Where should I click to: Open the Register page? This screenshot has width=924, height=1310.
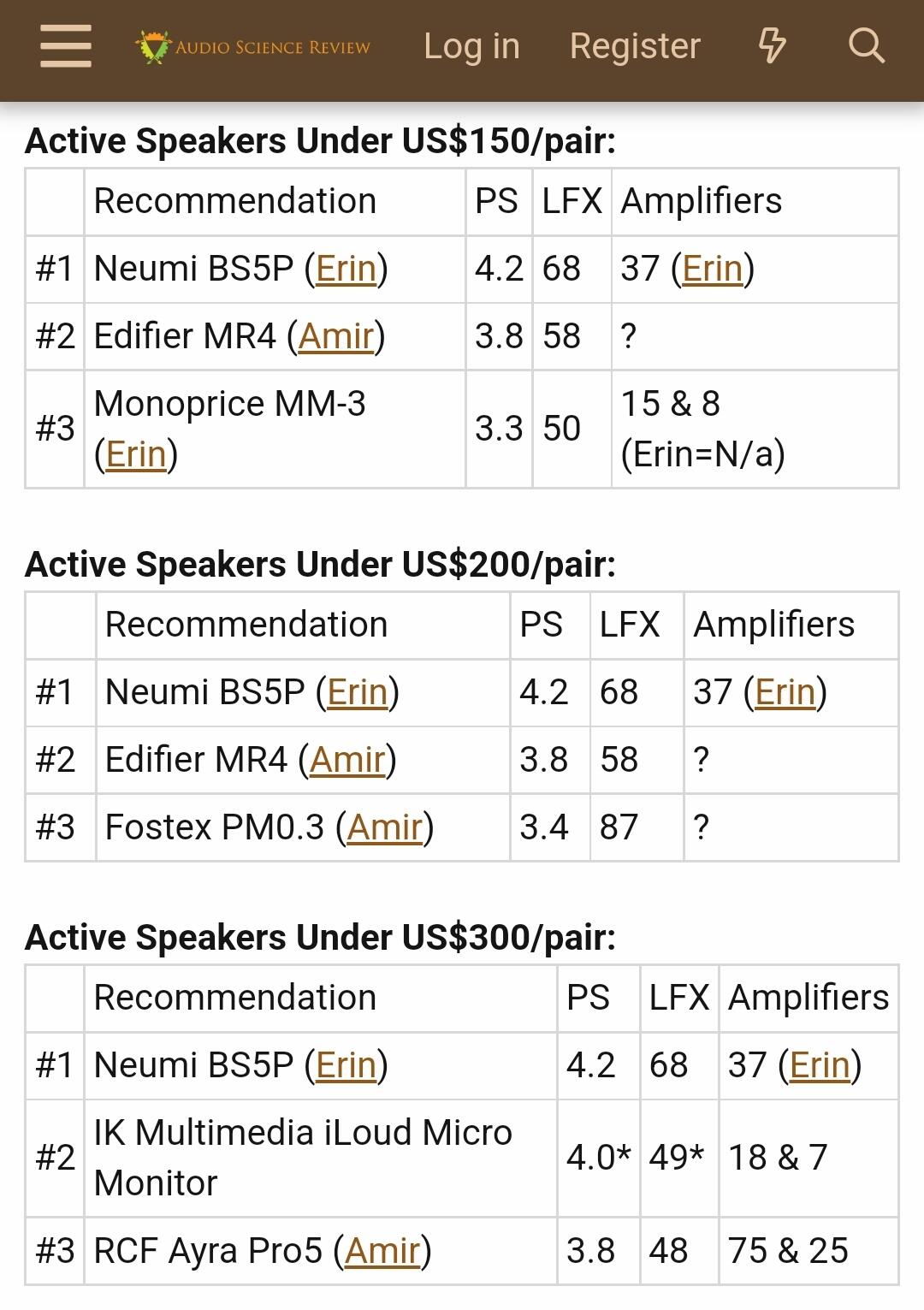(x=635, y=46)
